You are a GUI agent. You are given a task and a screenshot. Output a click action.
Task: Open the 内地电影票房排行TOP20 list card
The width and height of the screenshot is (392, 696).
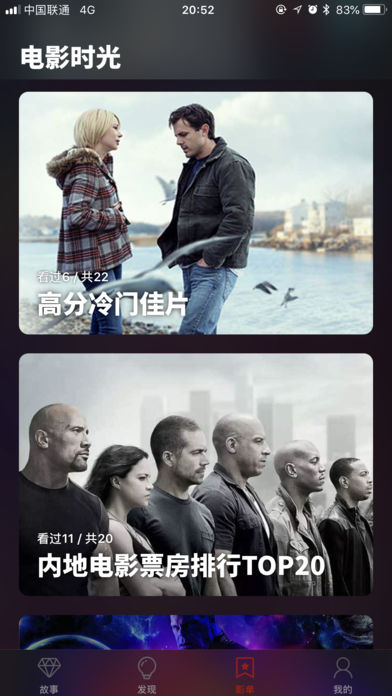(x=196, y=475)
